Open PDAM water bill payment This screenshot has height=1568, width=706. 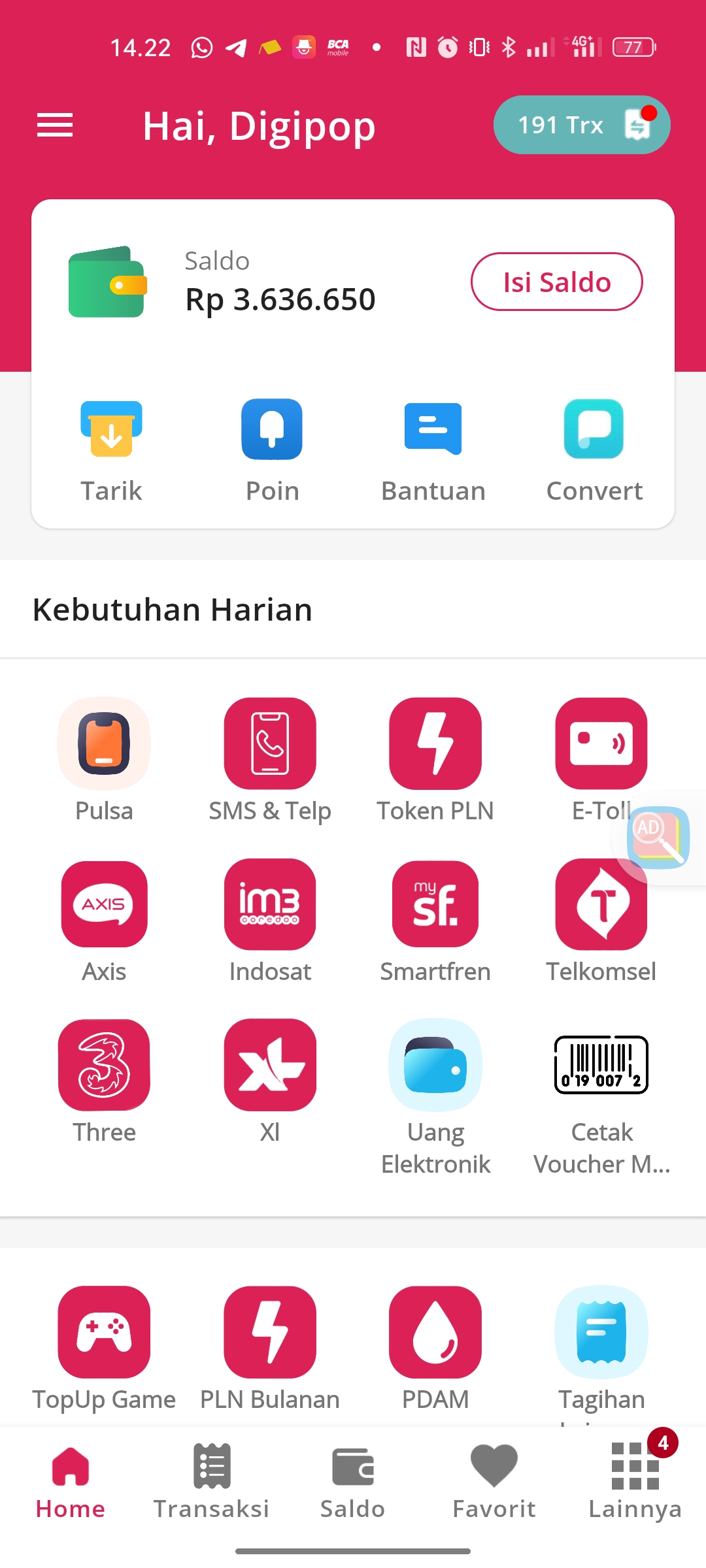point(435,1349)
